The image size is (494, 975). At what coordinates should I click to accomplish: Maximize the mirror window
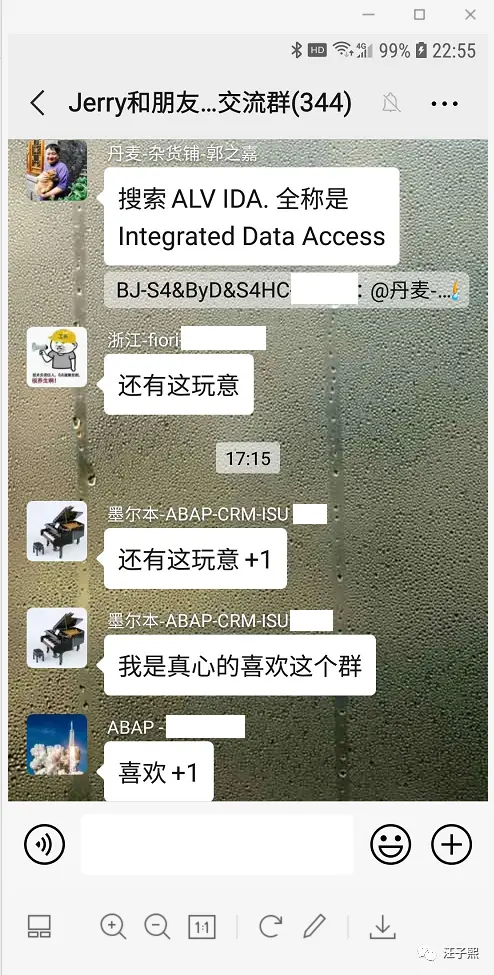click(419, 14)
